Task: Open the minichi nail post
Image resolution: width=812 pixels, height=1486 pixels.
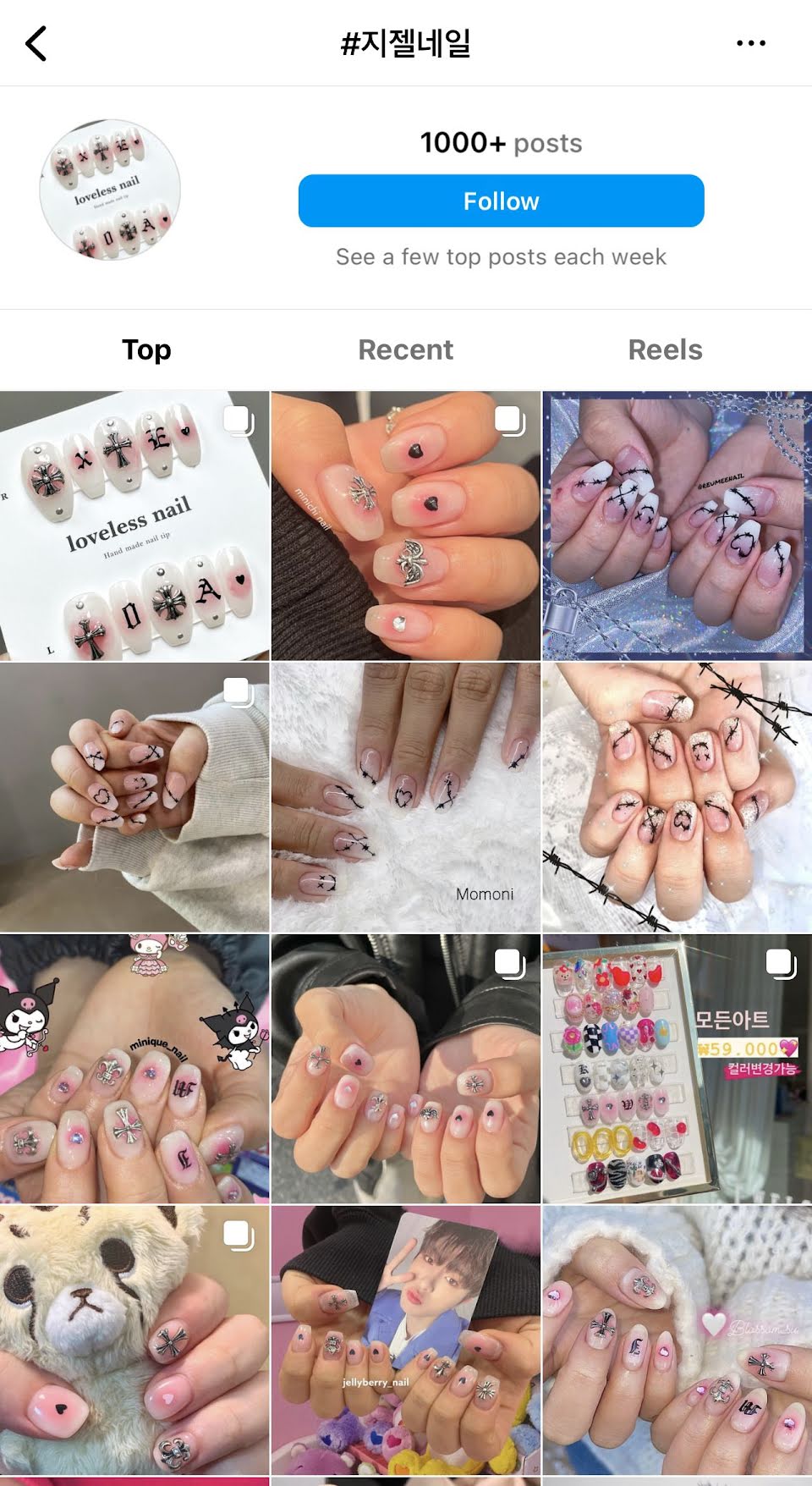Action: click(x=406, y=526)
